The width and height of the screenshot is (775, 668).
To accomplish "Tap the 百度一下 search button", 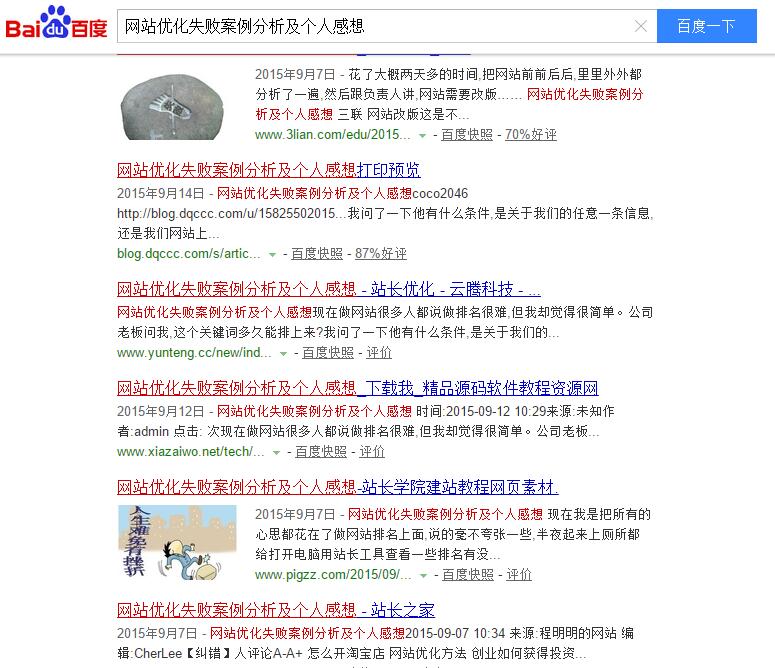I will (706, 26).
